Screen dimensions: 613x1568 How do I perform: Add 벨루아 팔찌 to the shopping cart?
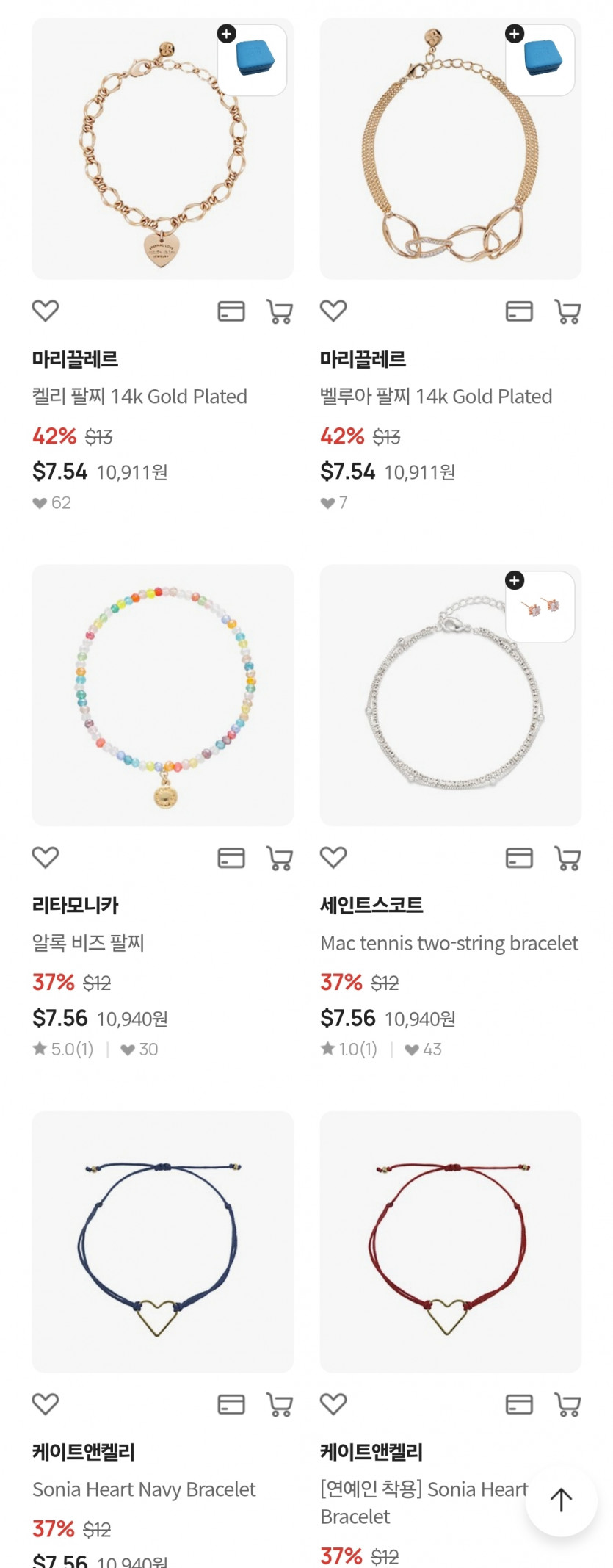567,311
